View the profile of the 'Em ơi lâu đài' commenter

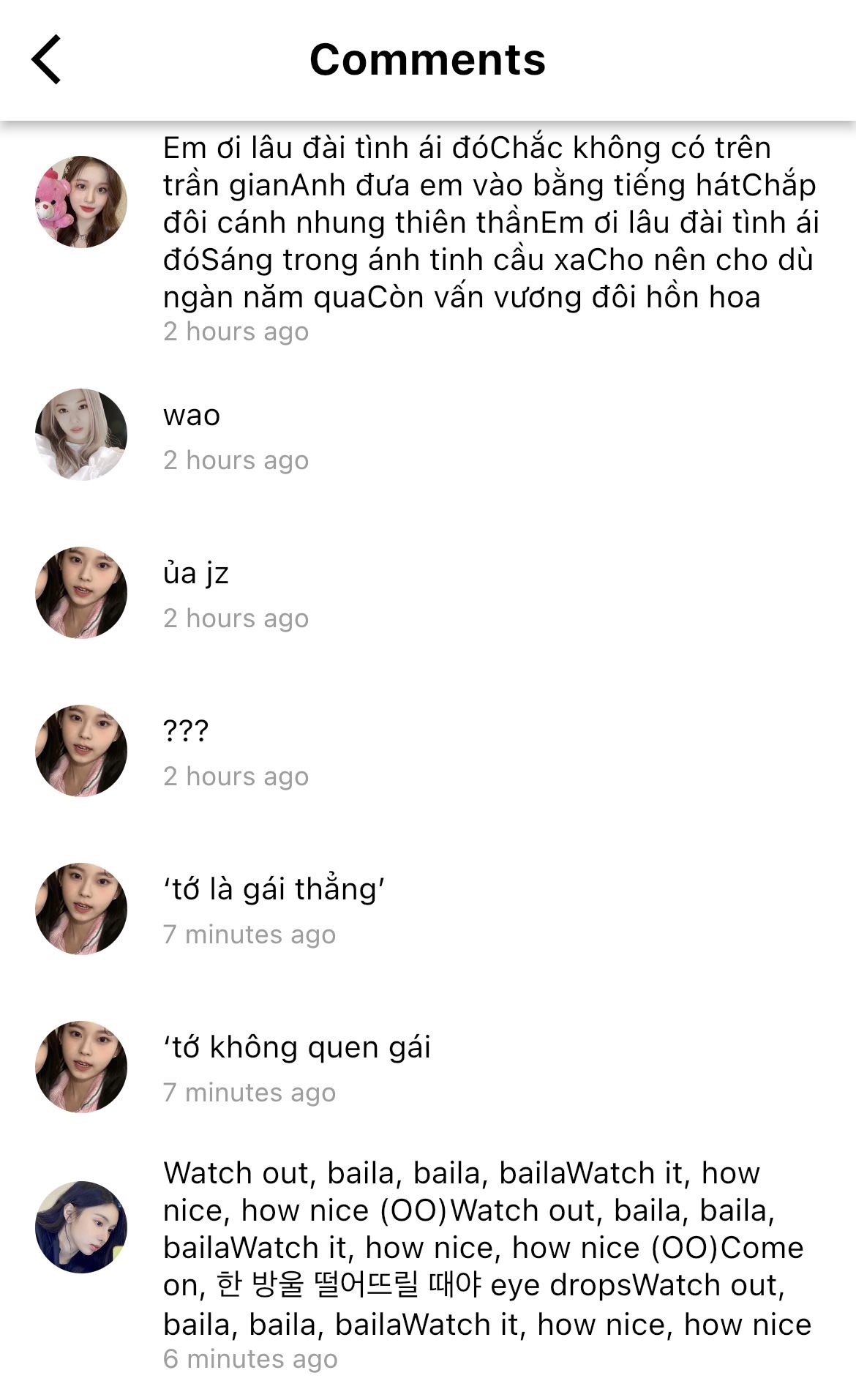click(81, 201)
